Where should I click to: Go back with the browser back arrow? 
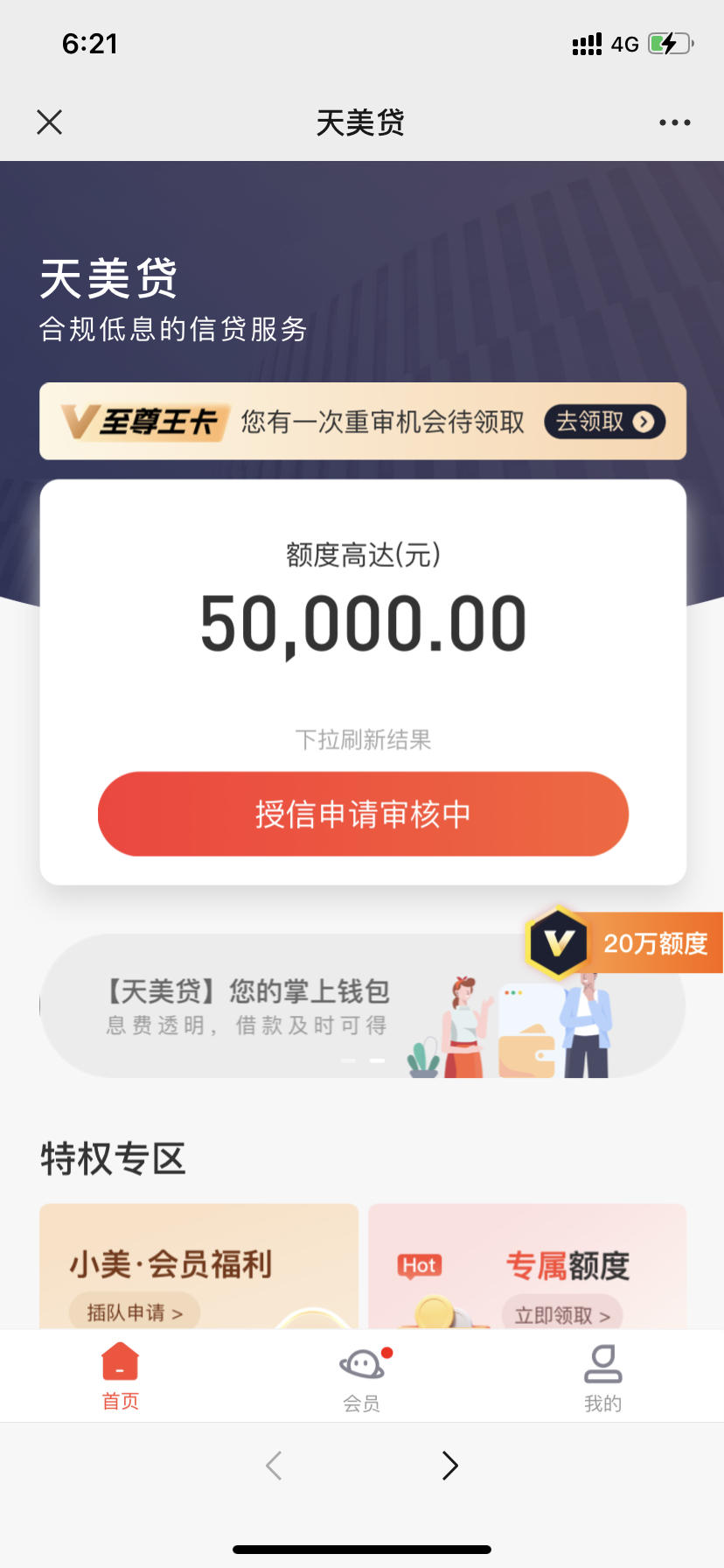pos(274,1466)
